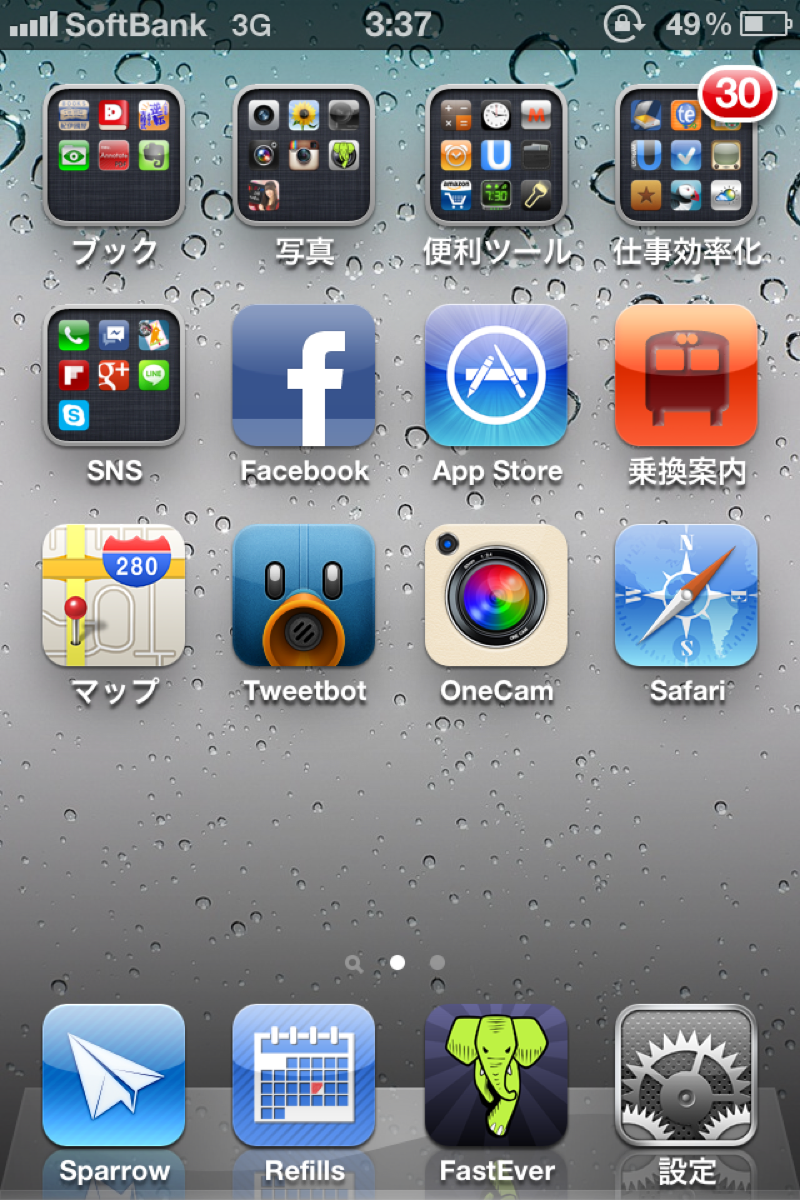Open Sparrow mail in the dock
800x1200 pixels.
[x=113, y=1075]
